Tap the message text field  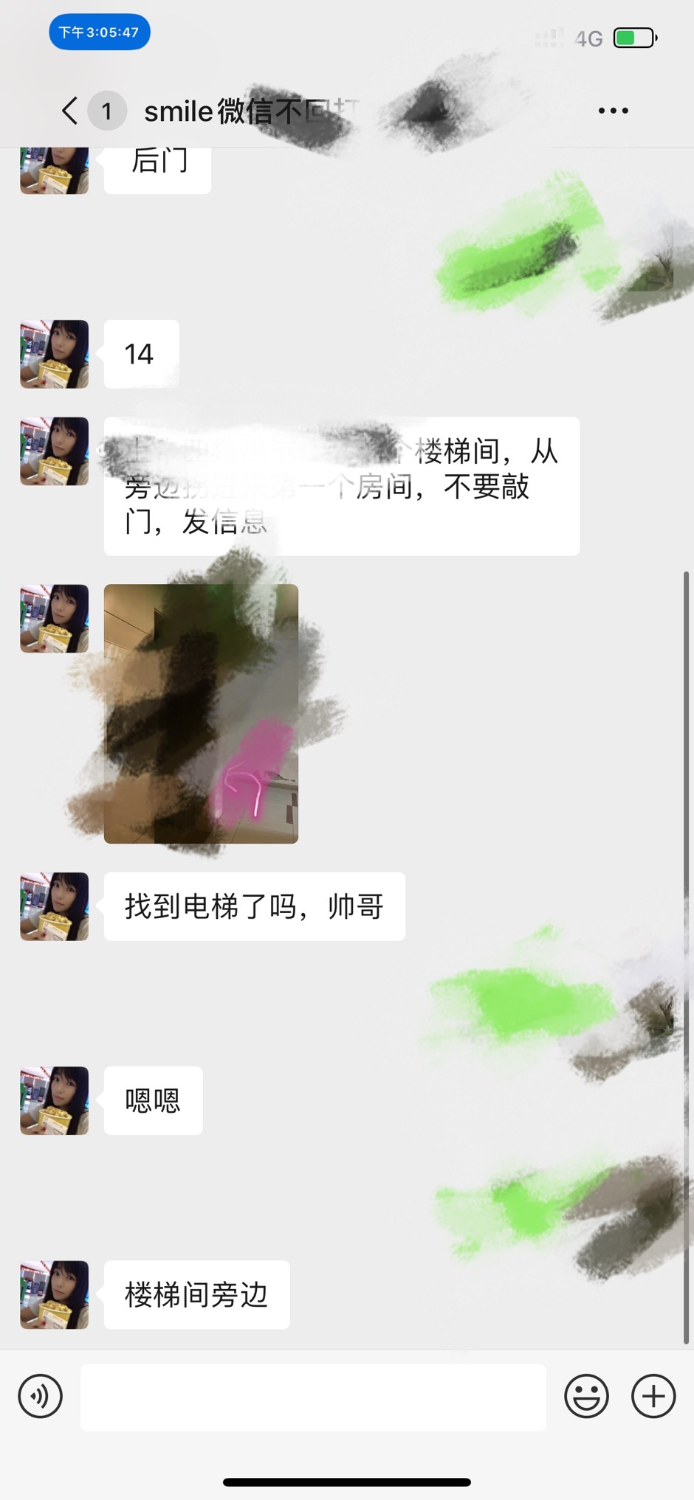[313, 1397]
